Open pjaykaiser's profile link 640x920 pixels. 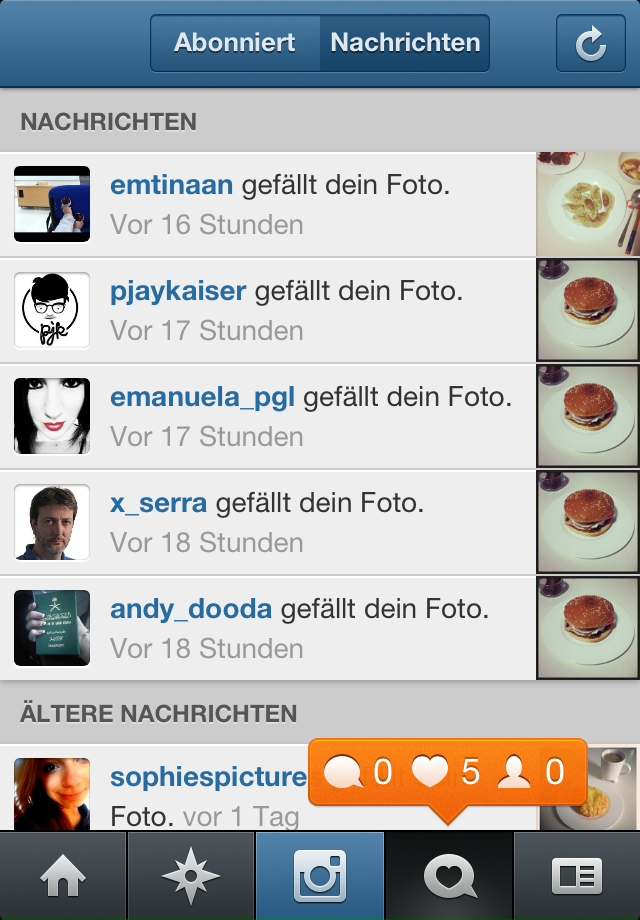pos(178,291)
